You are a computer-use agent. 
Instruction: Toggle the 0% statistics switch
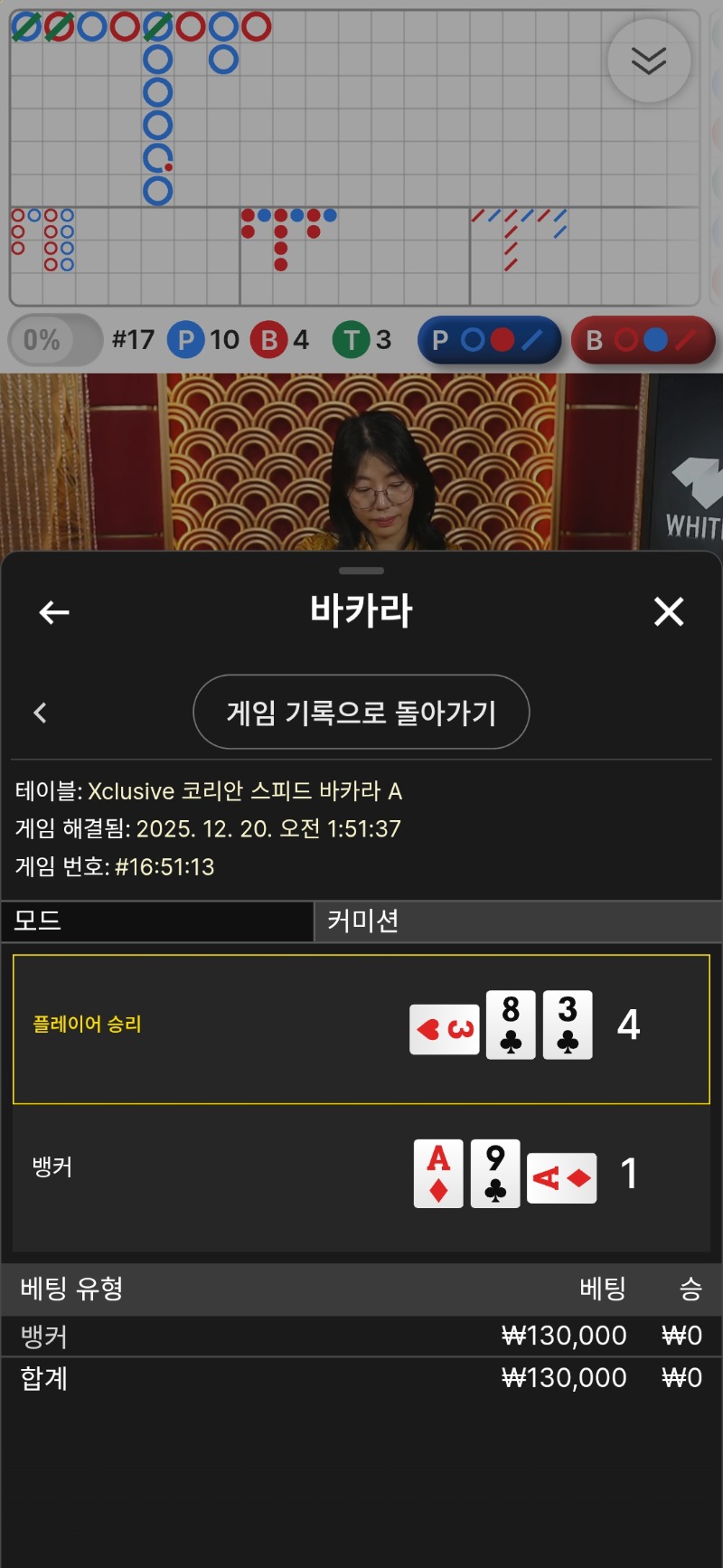[x=54, y=340]
